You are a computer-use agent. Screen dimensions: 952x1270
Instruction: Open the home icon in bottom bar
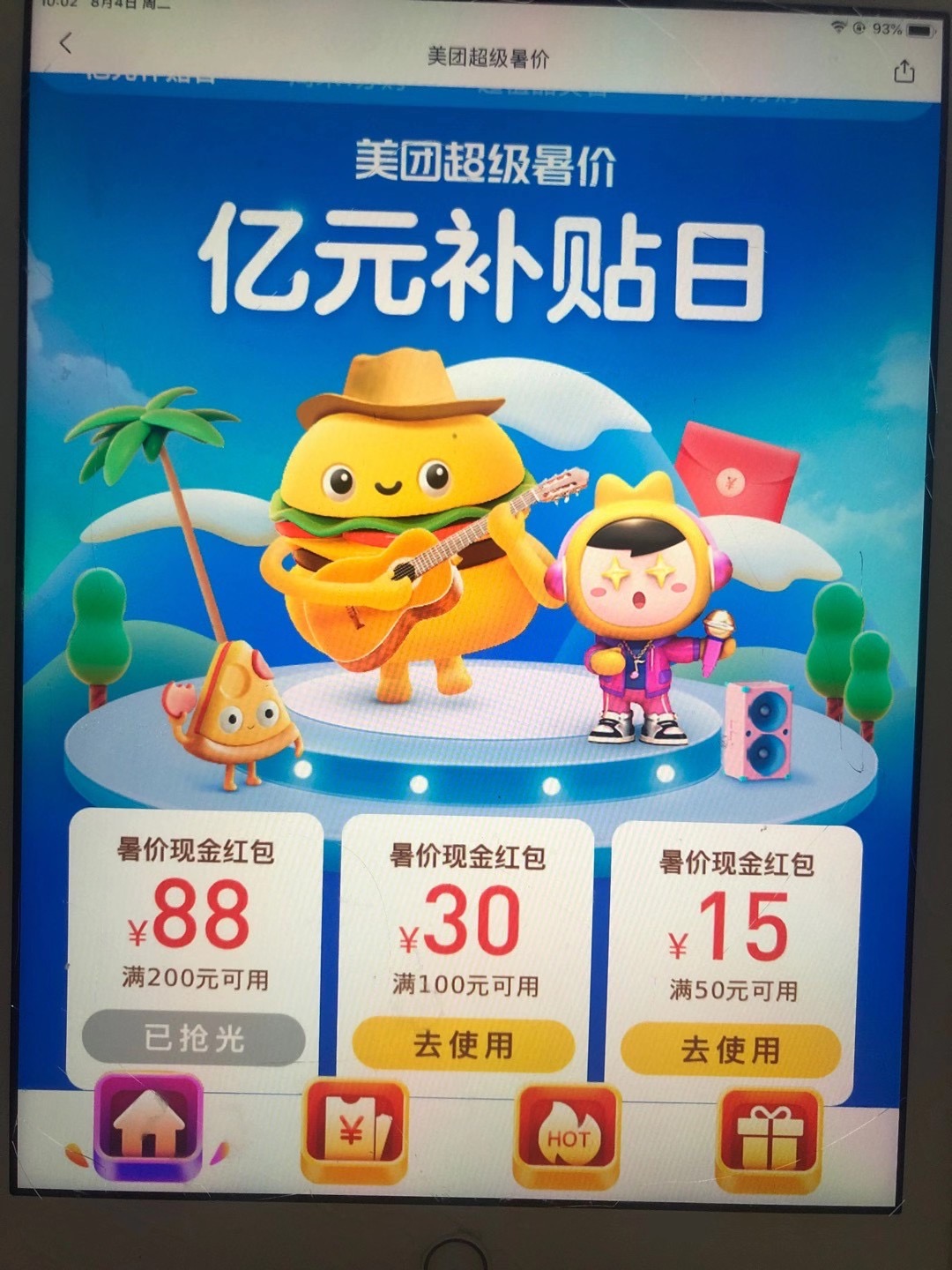pos(149,1126)
